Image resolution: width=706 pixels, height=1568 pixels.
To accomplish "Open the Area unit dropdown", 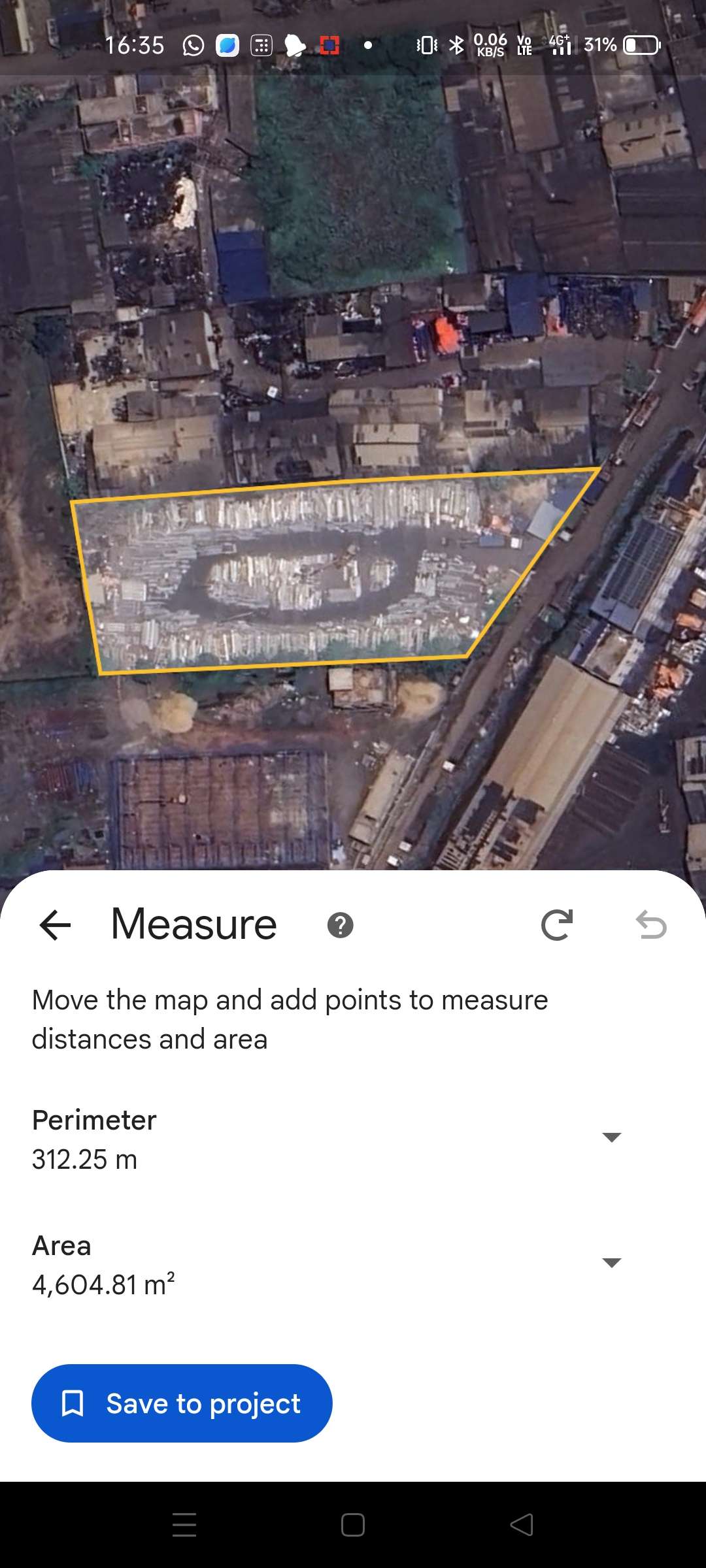I will click(611, 1263).
